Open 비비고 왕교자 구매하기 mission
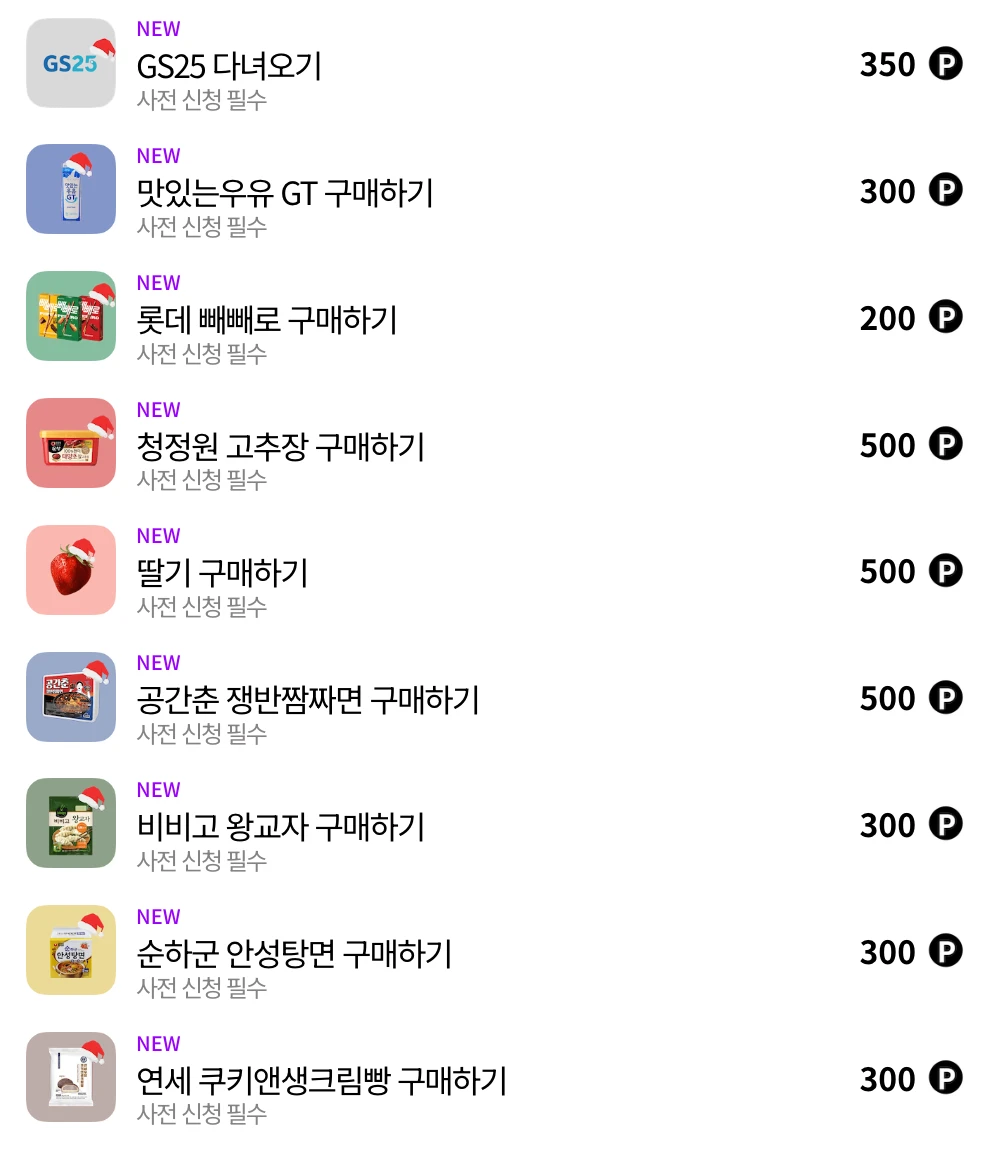This screenshot has height=1152, width=992. (x=281, y=826)
